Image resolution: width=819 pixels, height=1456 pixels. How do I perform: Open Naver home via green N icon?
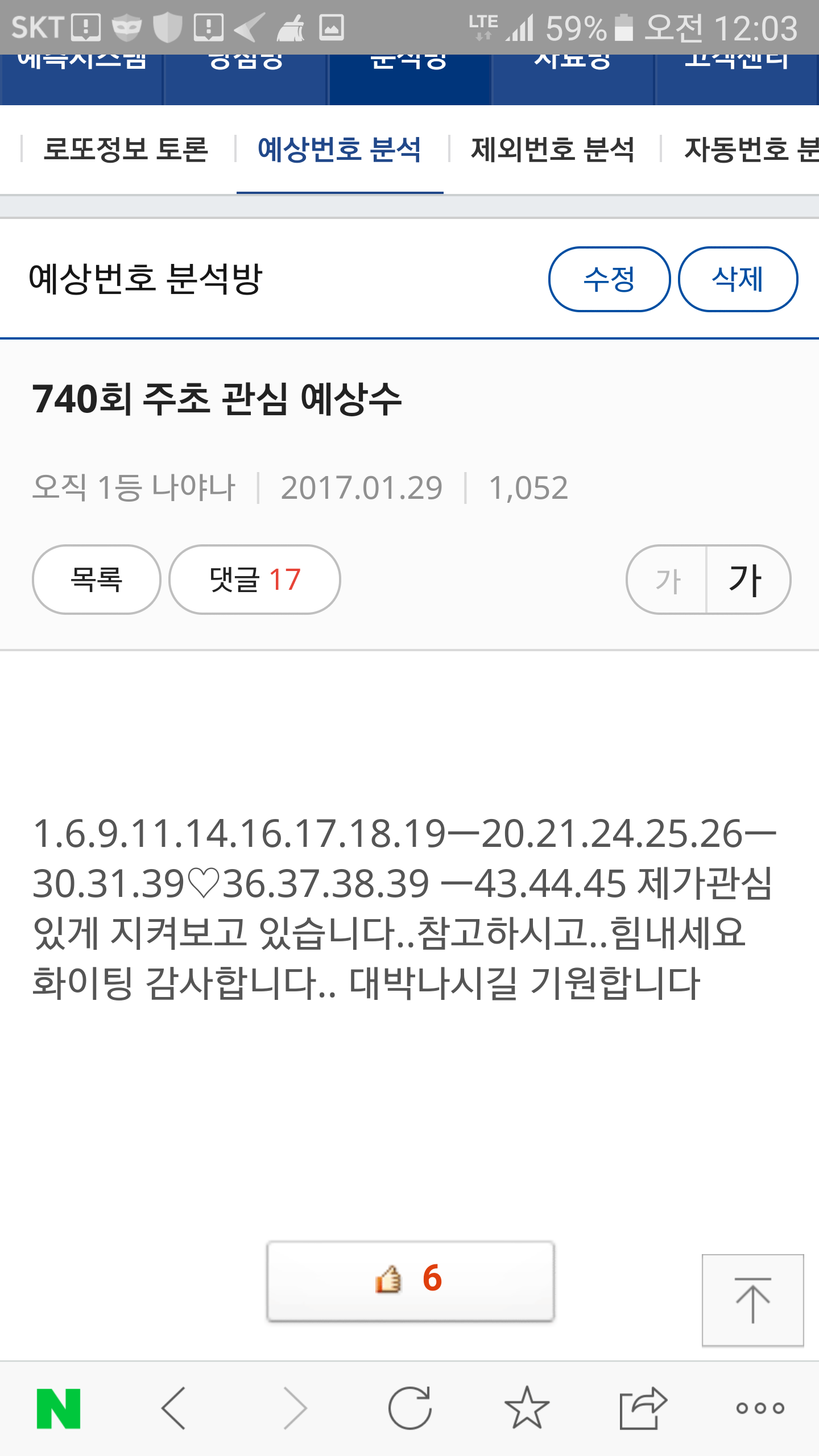pyautogui.click(x=59, y=1408)
